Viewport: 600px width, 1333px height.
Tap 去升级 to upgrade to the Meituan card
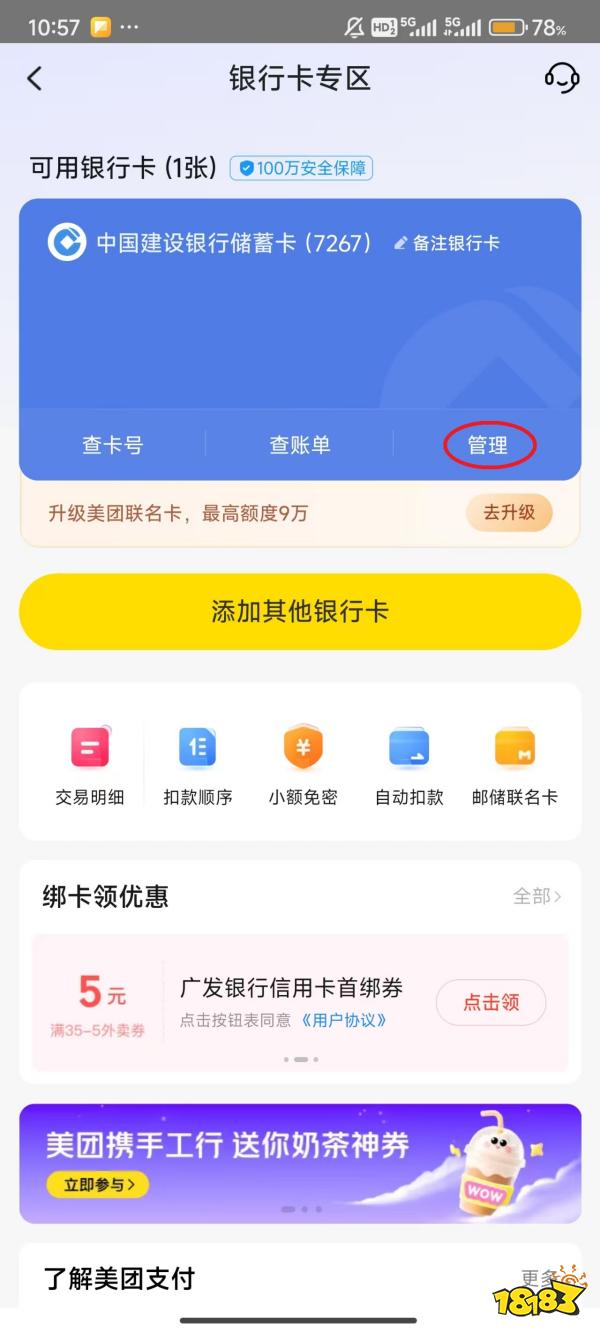(509, 513)
